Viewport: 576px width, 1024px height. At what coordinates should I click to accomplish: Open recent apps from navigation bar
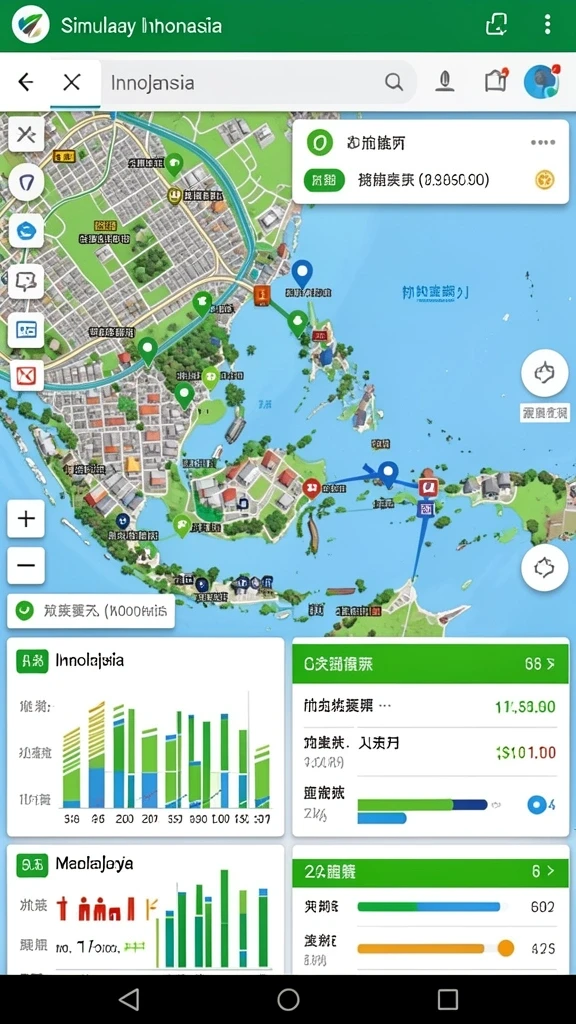click(x=447, y=999)
